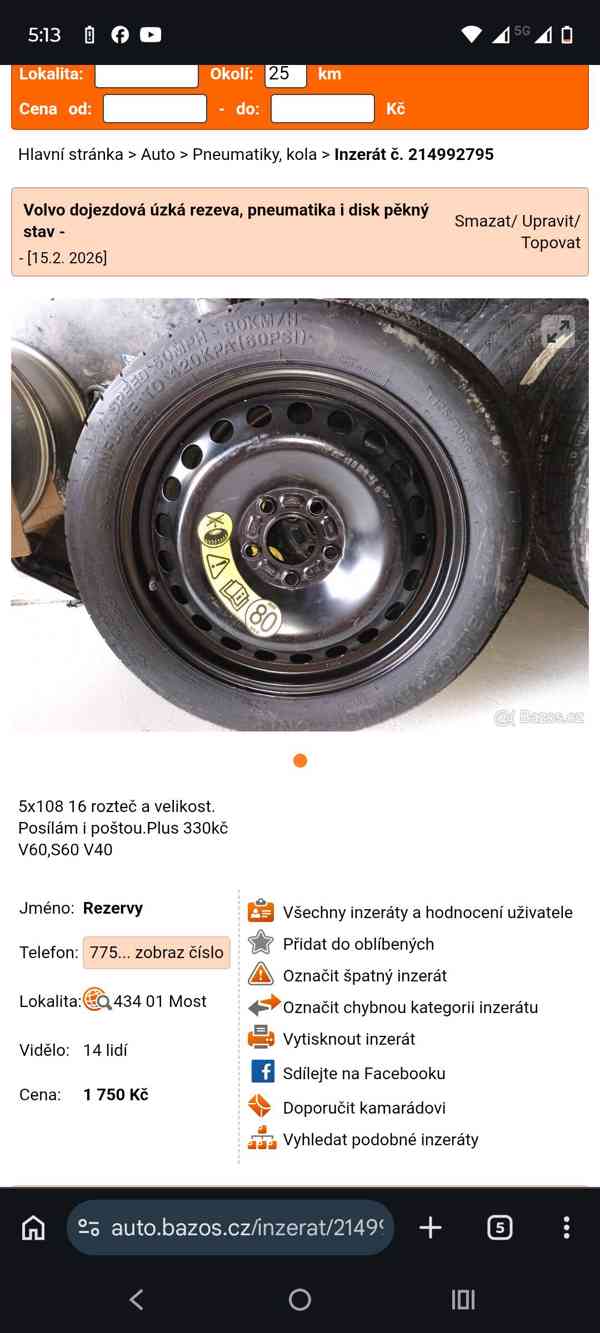
Task: Open Pneumatiky, kola category link
Action: coord(254,154)
